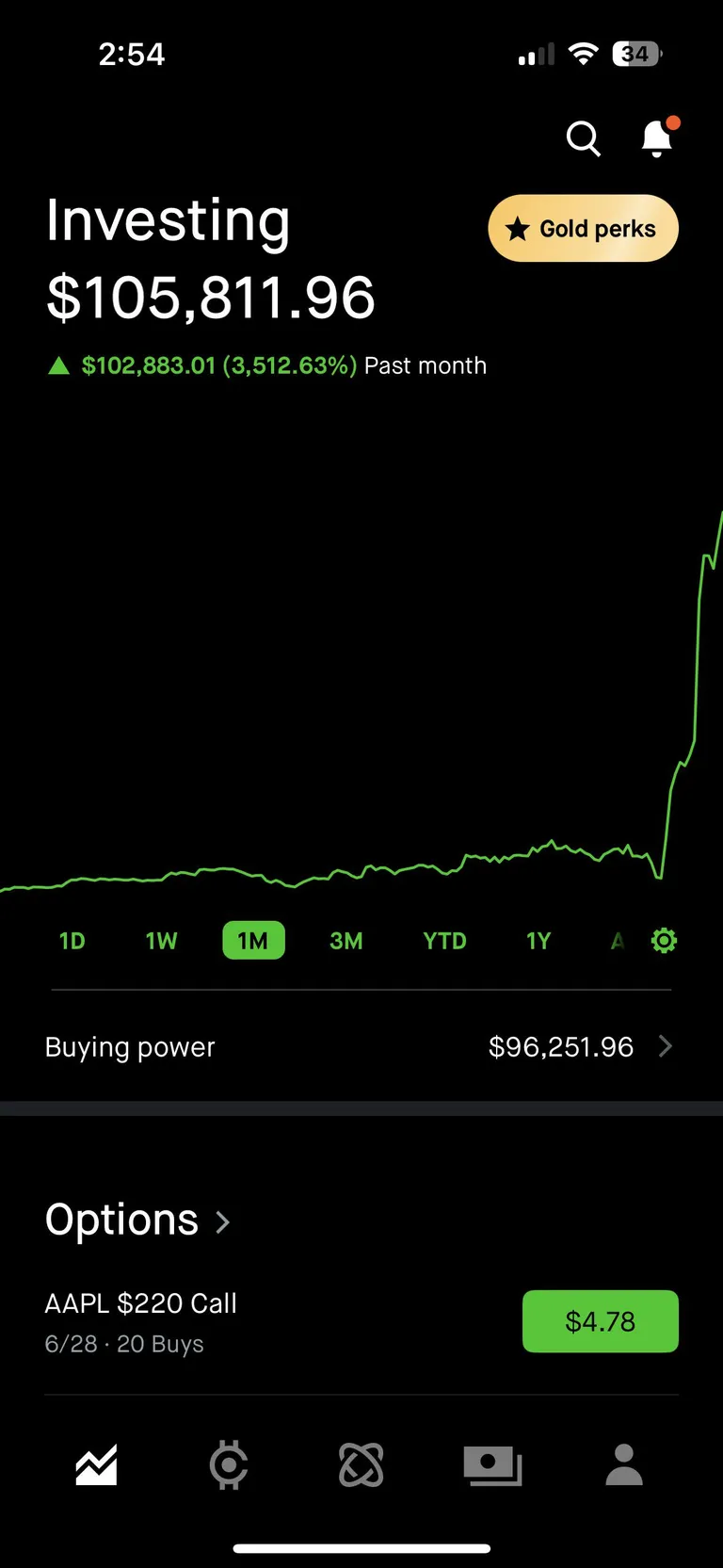Open the Buying power details
The height and width of the screenshot is (1568, 723).
[361, 1046]
